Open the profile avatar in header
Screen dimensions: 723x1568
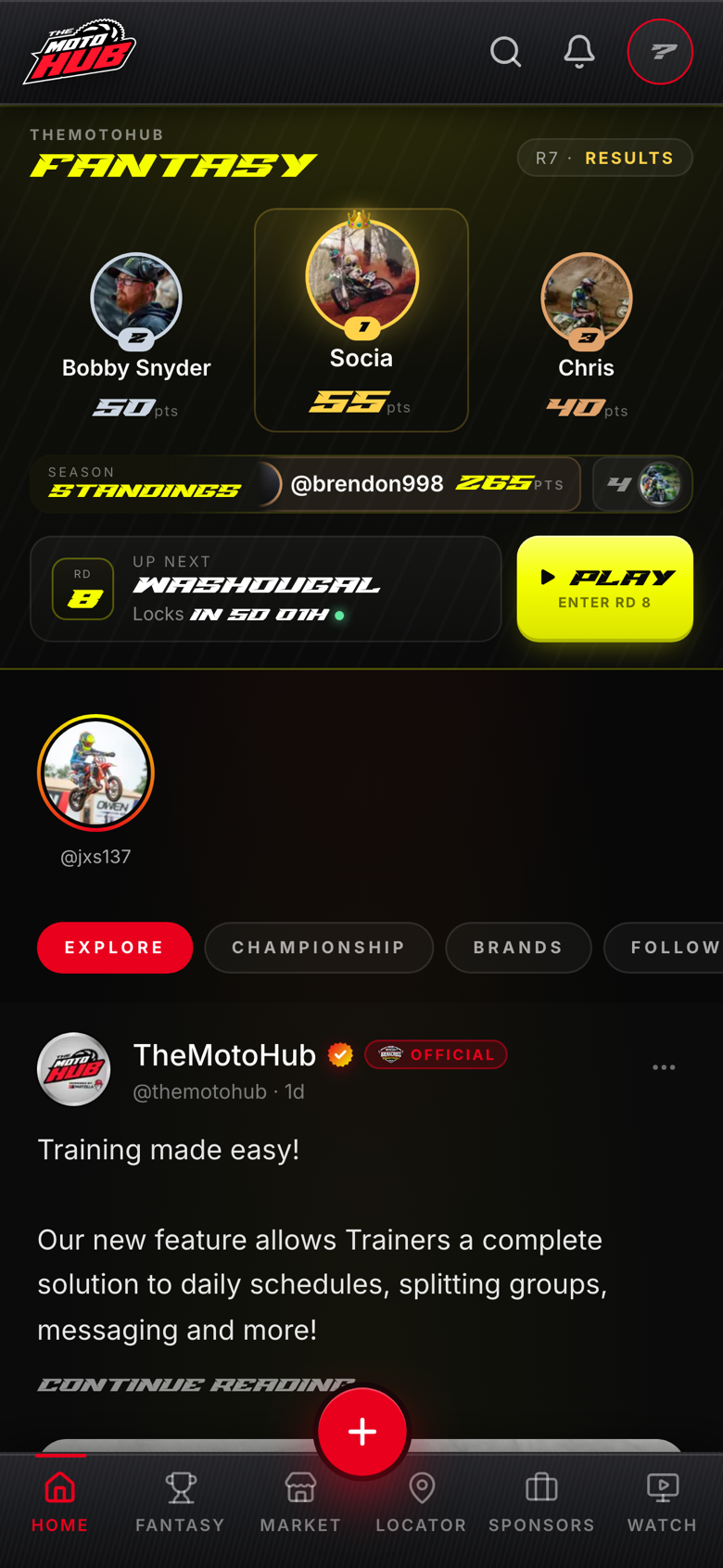[660, 52]
